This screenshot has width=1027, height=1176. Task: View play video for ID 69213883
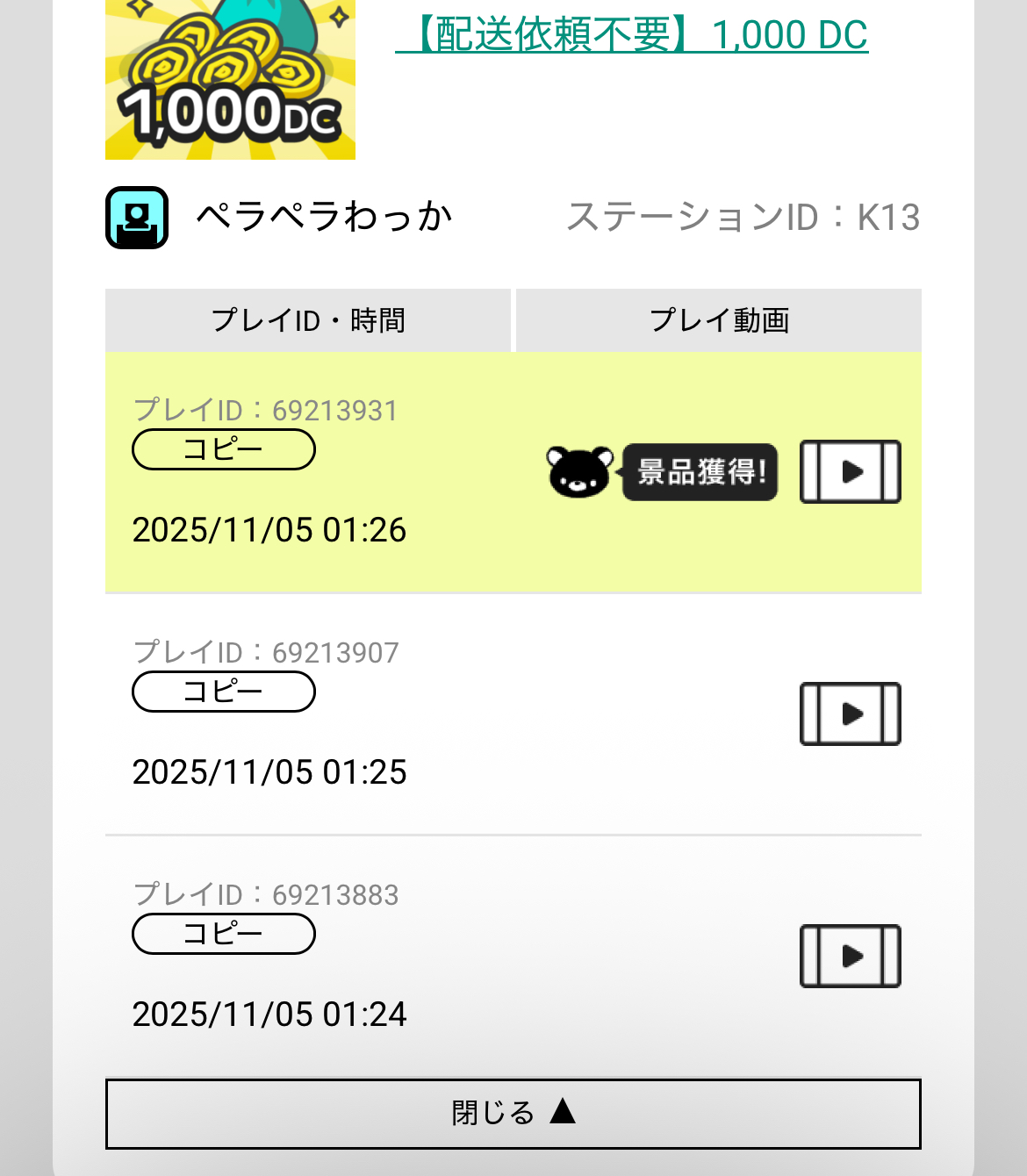pos(850,957)
